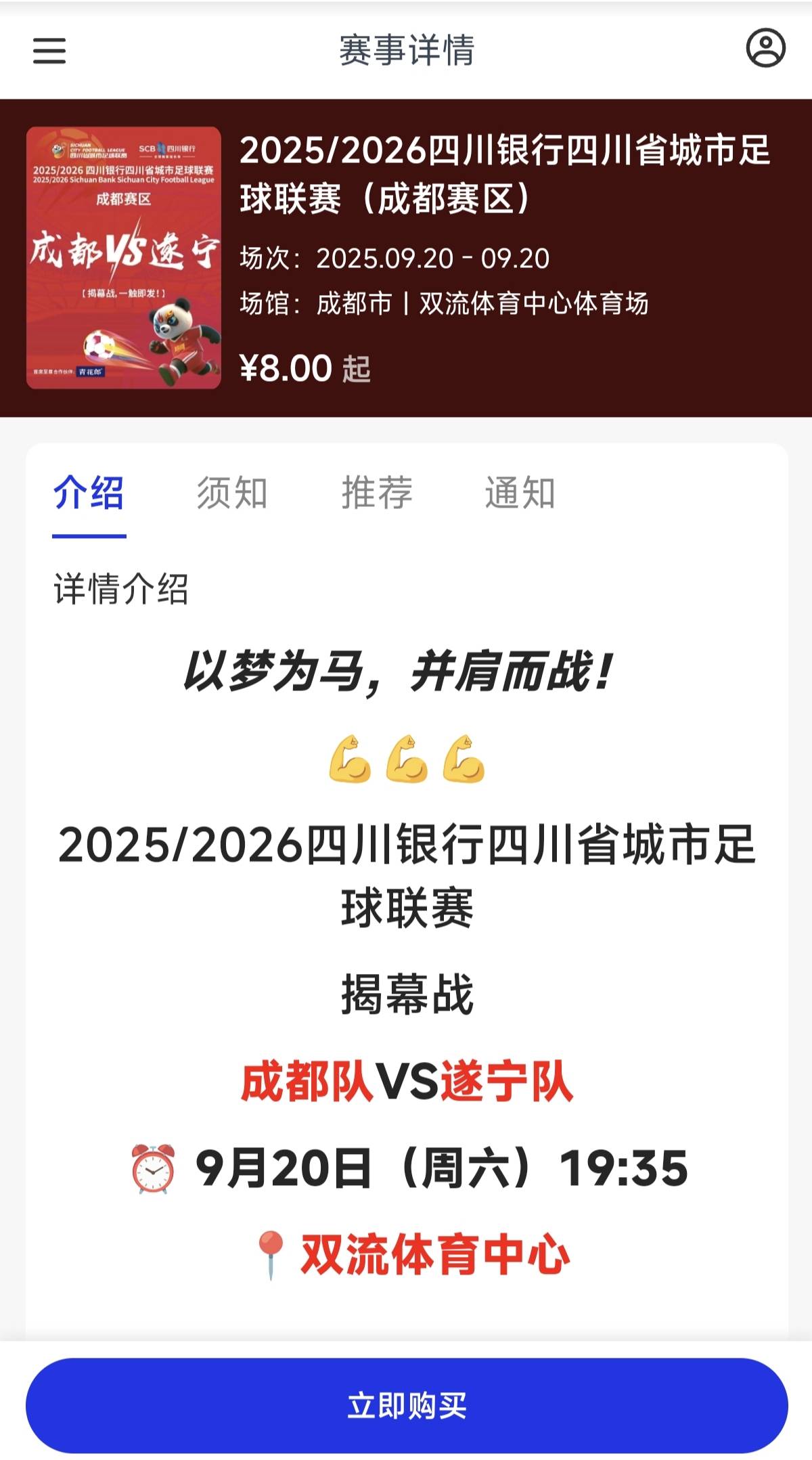Image resolution: width=812 pixels, height=1460 pixels.
Task: Open the 通知 tab
Action: [520, 492]
